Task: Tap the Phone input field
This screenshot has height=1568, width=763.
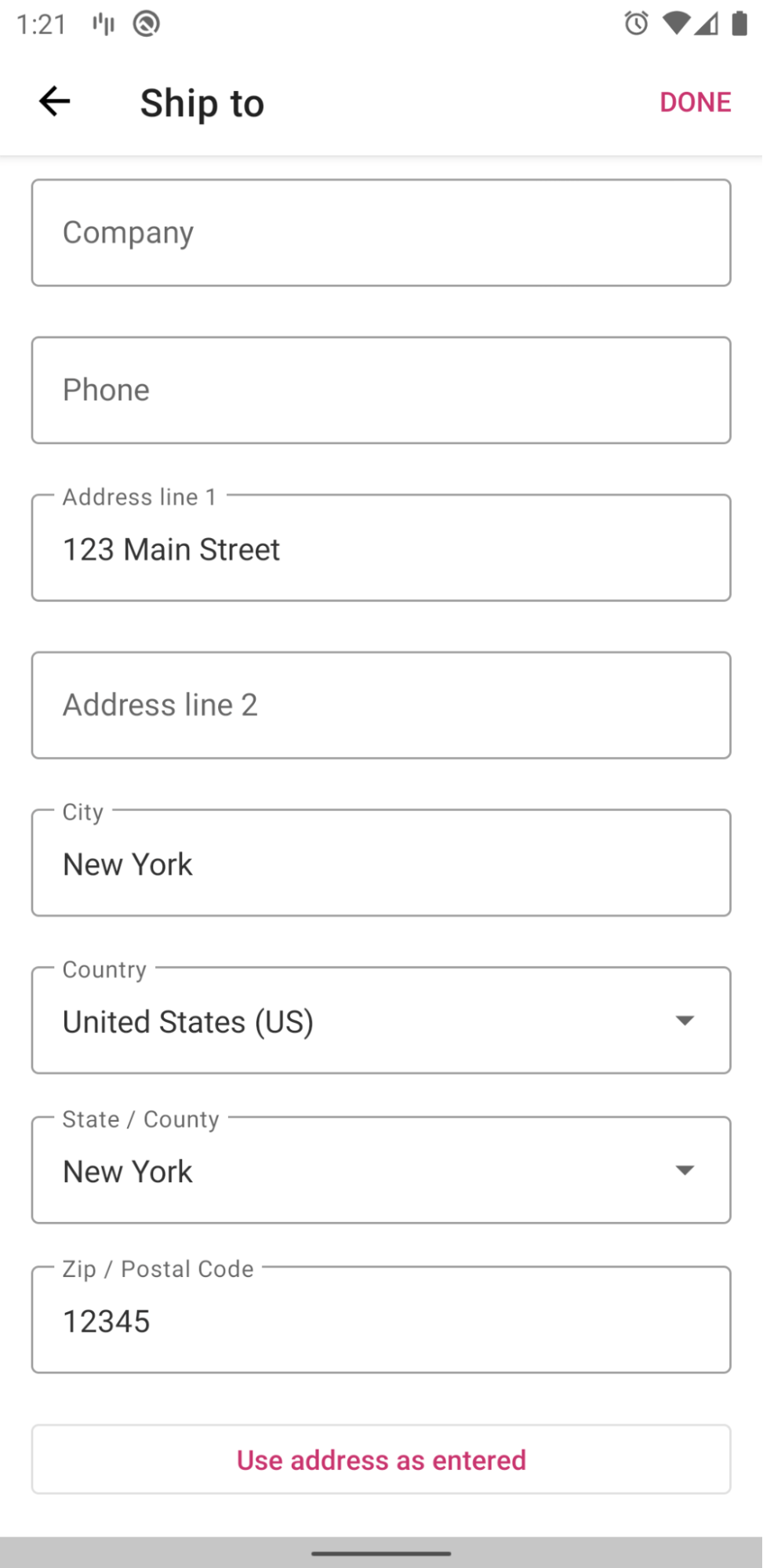Action: tap(380, 390)
